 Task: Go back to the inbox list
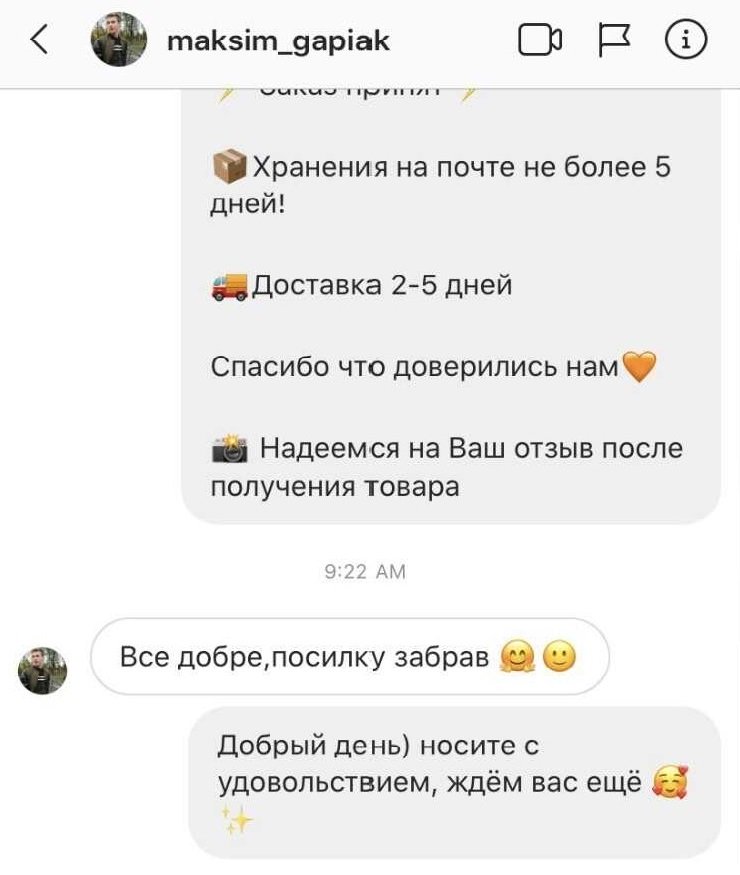[x=39, y=41]
